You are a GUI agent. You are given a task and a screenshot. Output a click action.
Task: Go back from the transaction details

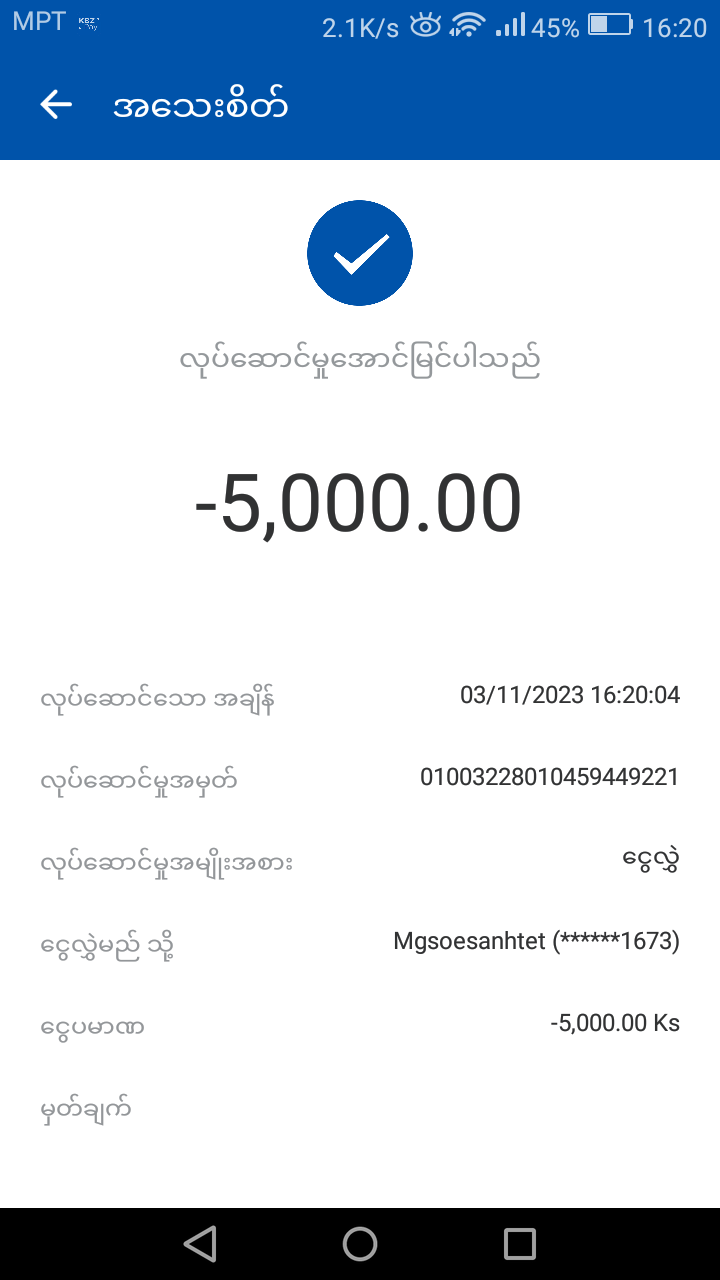click(56, 105)
